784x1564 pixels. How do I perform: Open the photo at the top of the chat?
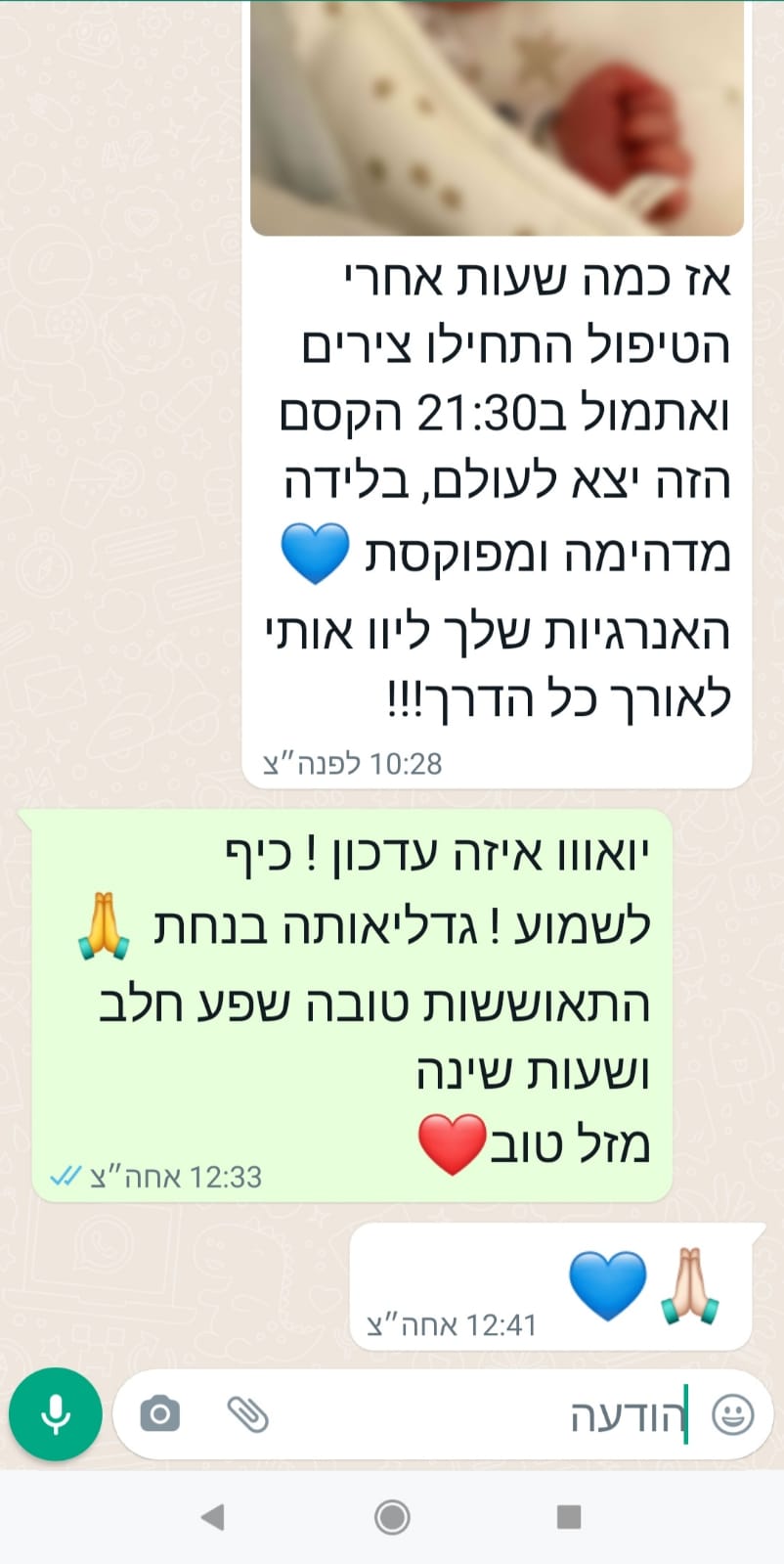click(x=498, y=117)
